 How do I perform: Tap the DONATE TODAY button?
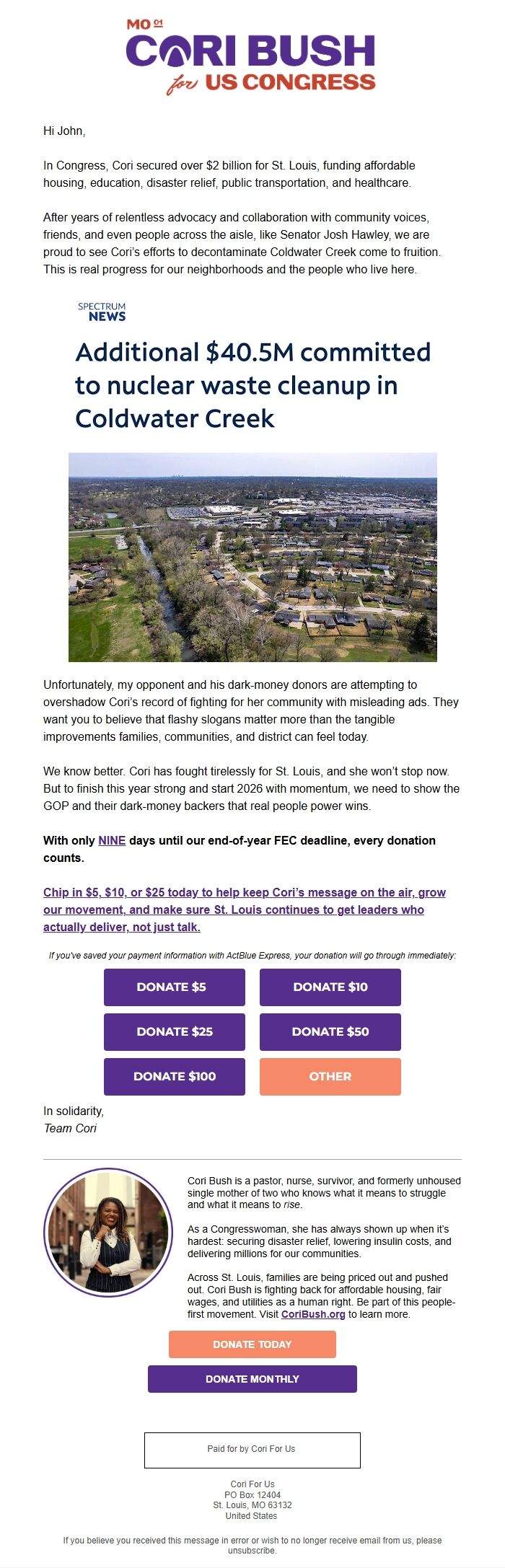point(252,1344)
